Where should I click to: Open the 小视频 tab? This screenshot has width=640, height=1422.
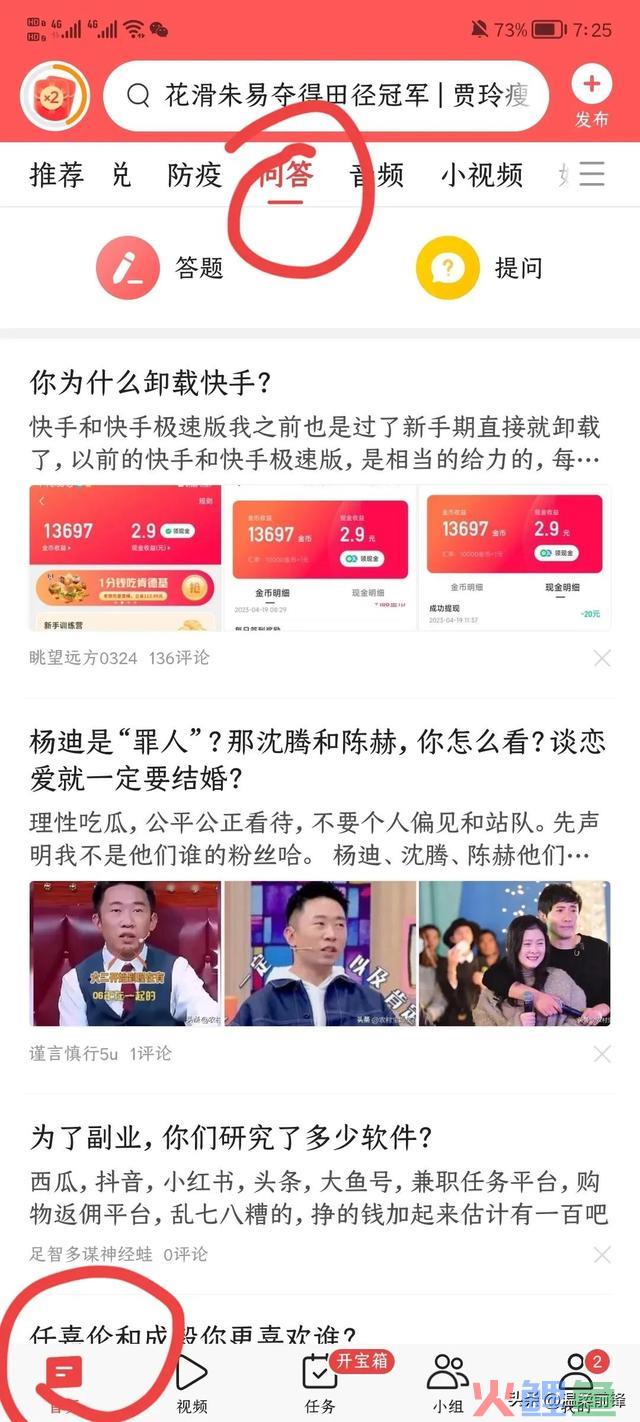coord(481,175)
